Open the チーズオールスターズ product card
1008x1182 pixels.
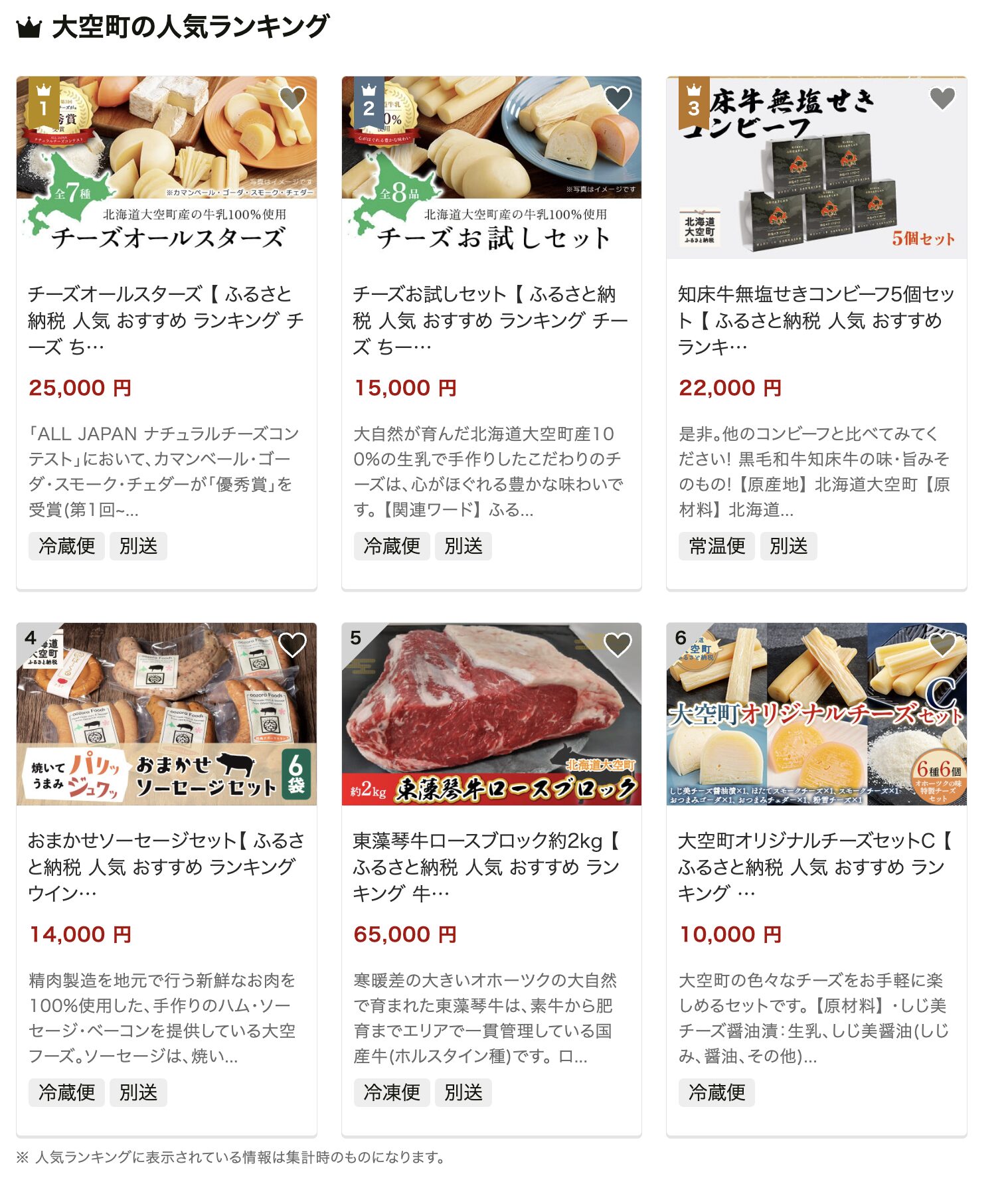click(166, 319)
